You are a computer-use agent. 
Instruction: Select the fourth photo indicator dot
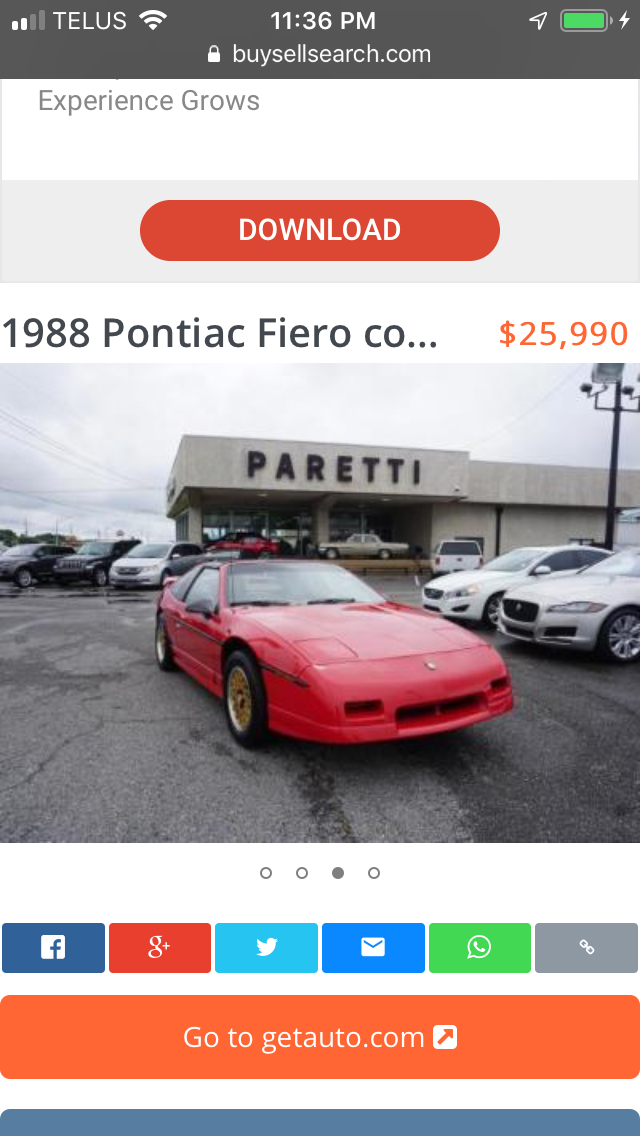pyautogui.click(x=374, y=873)
